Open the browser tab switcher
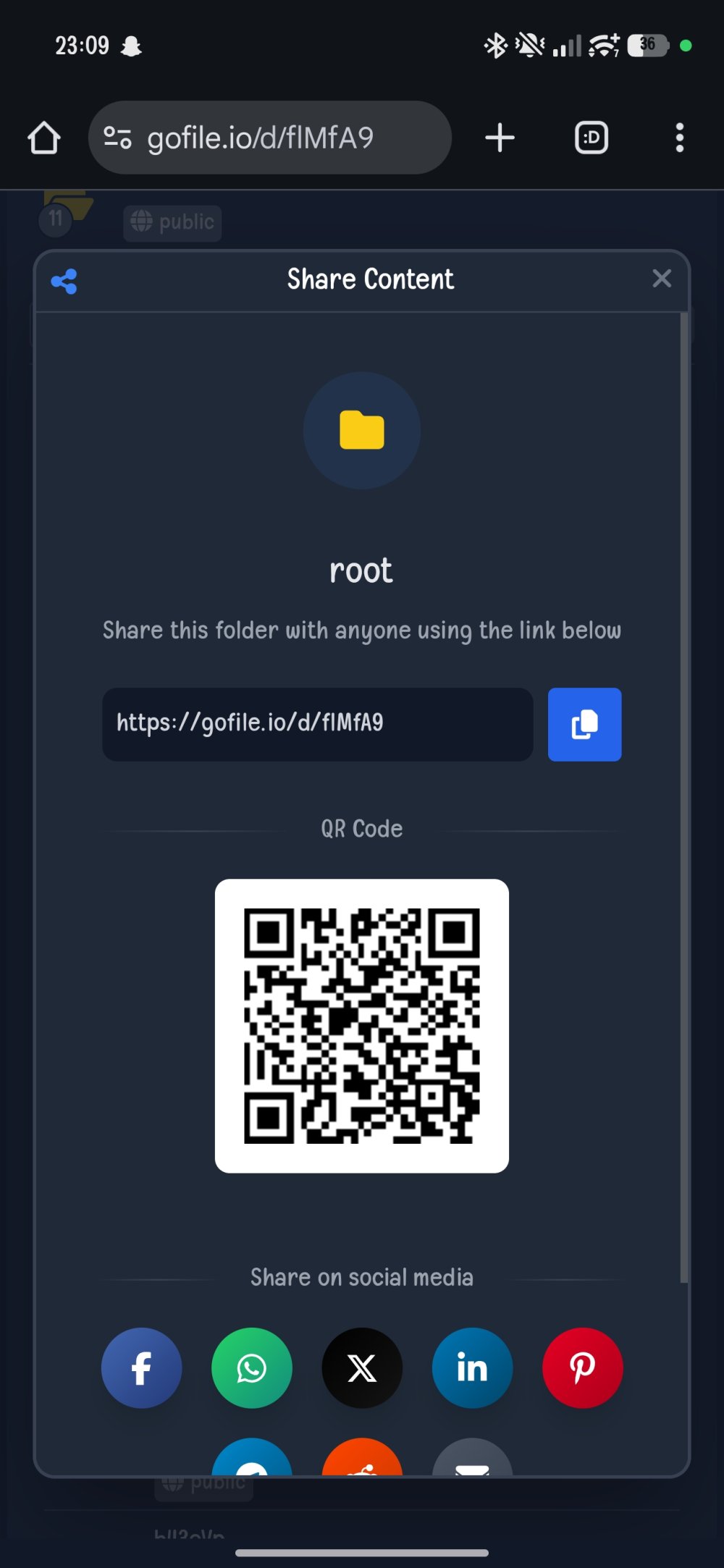The height and width of the screenshot is (1568, 724). 590,138
